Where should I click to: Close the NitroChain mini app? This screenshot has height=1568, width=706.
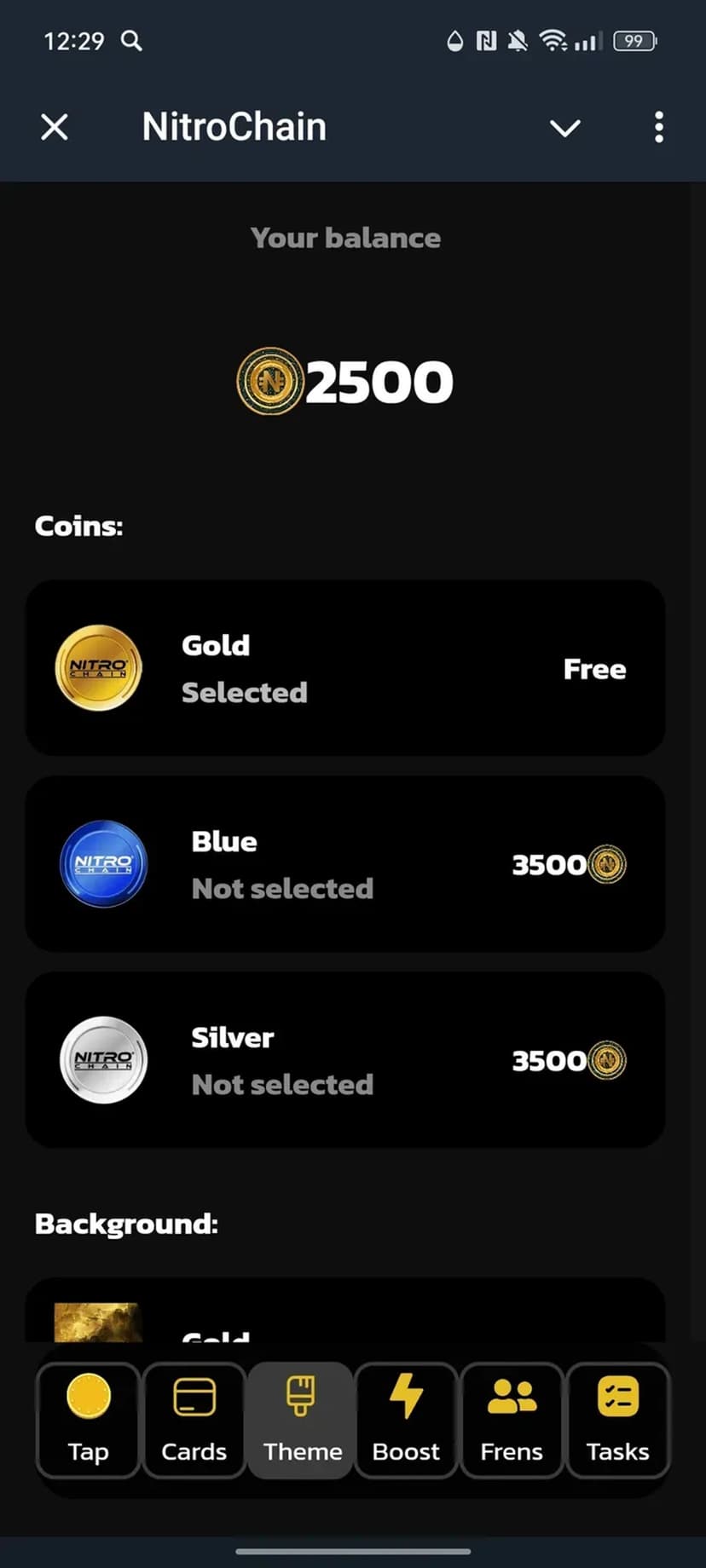click(x=55, y=128)
